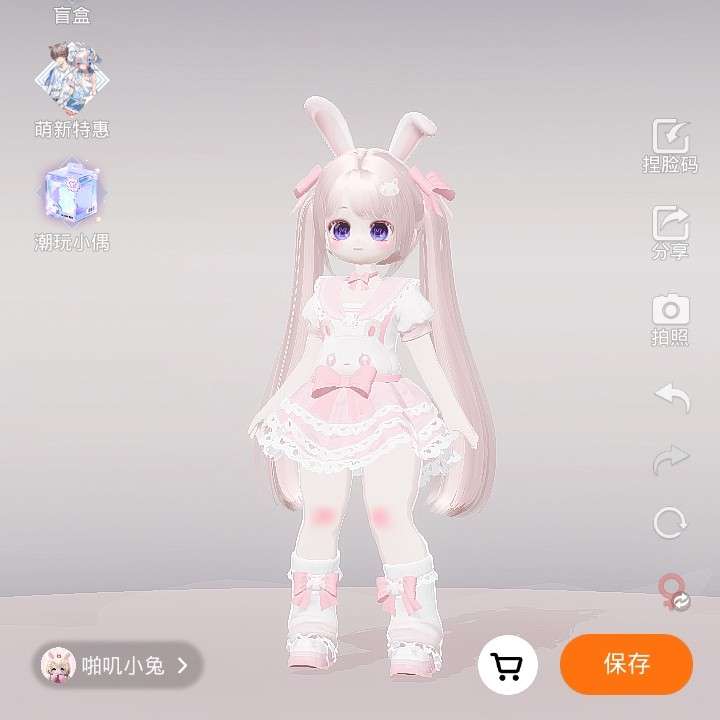Open the shopping cart
Viewport: 720px width, 720px height.
coord(508,665)
